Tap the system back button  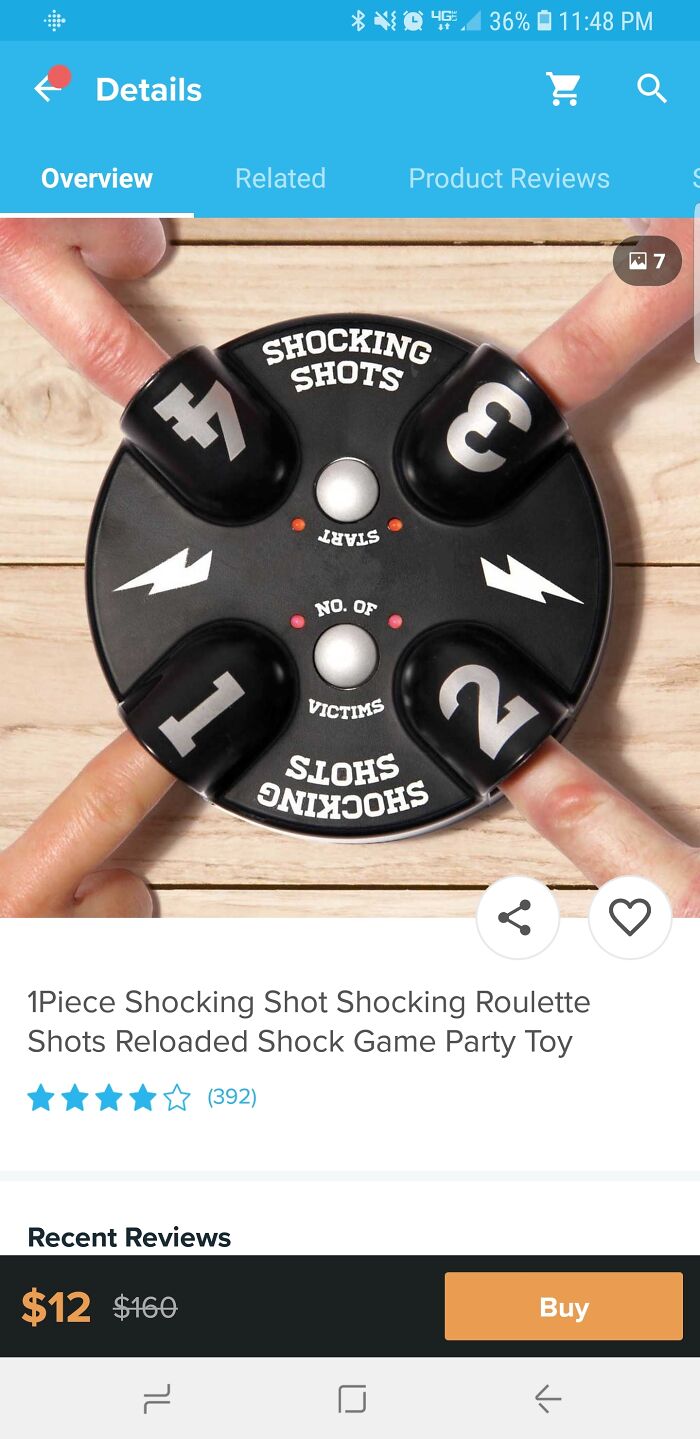point(547,1398)
